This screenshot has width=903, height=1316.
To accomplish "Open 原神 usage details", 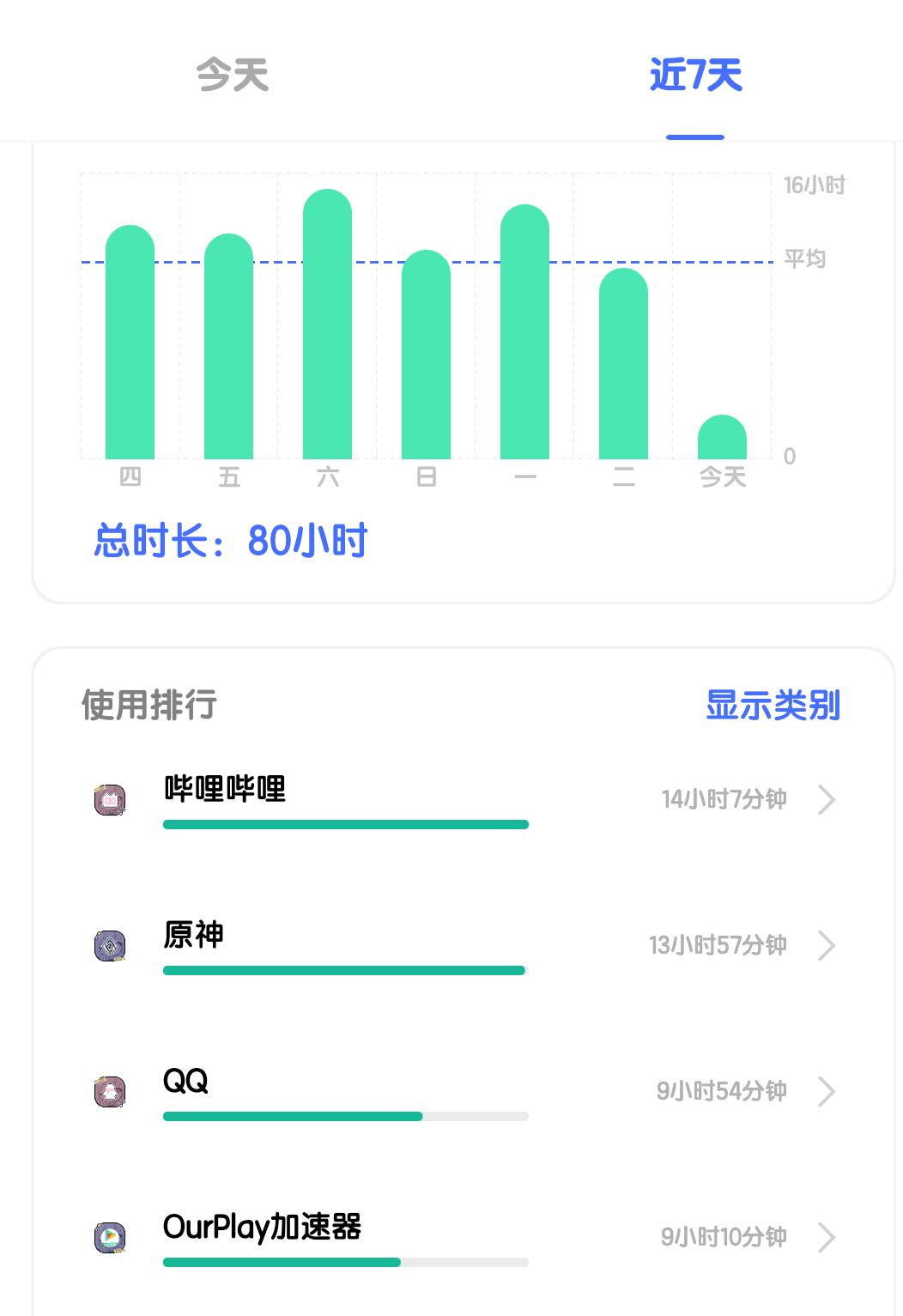I will (464, 945).
